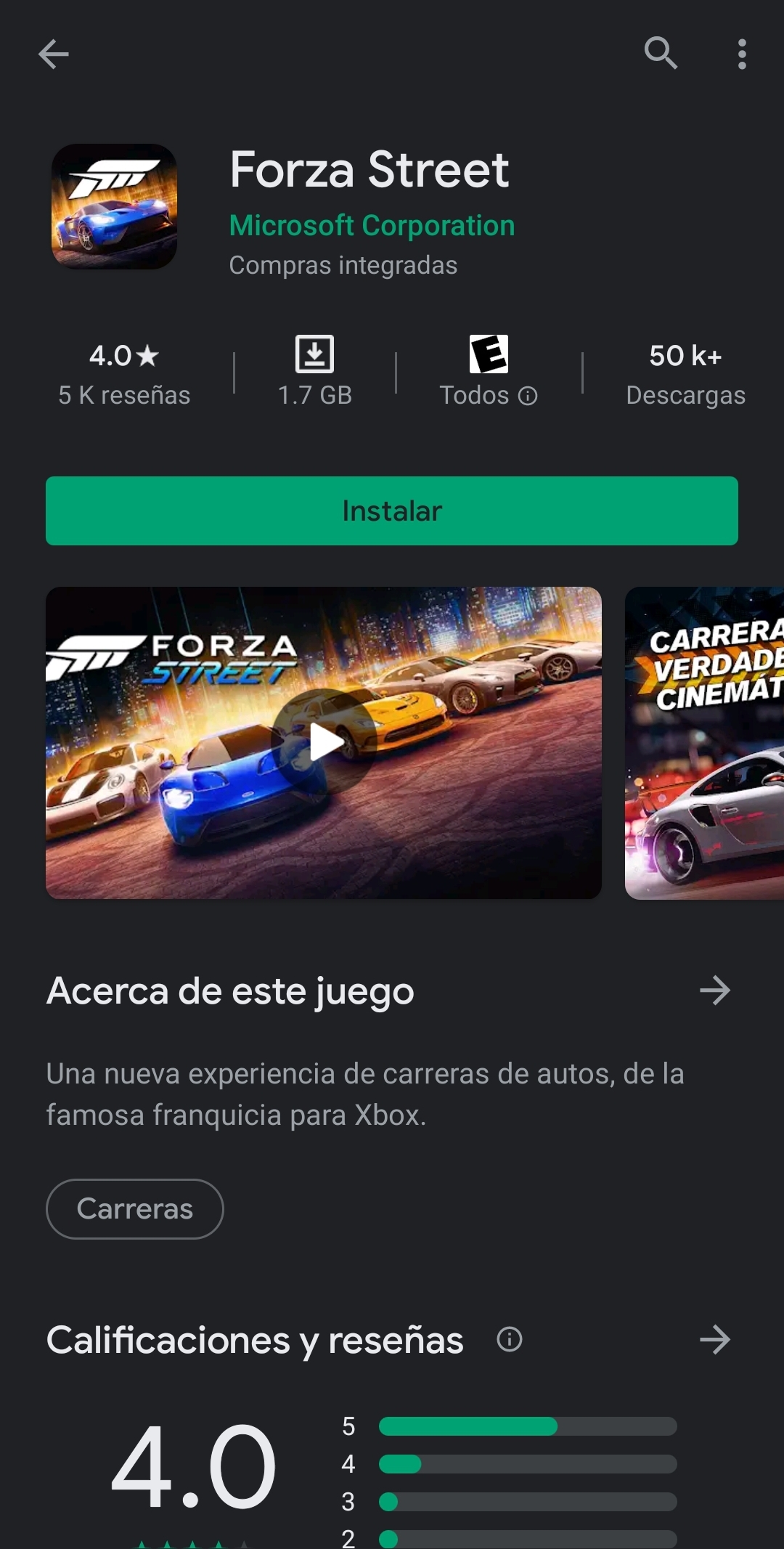Expand the 'Acerca de este juego' section

click(x=715, y=990)
